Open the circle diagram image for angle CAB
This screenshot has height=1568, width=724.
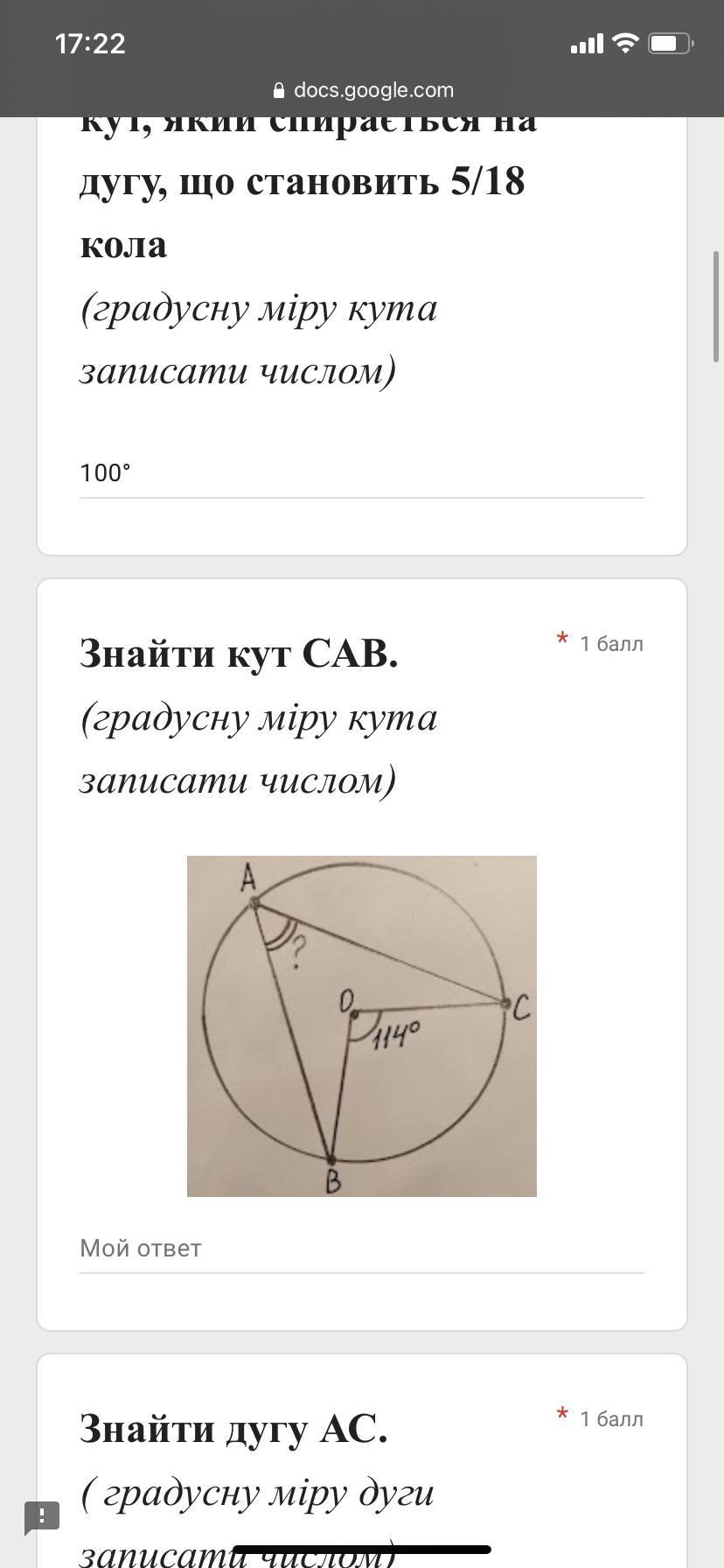pyautogui.click(x=361, y=1025)
